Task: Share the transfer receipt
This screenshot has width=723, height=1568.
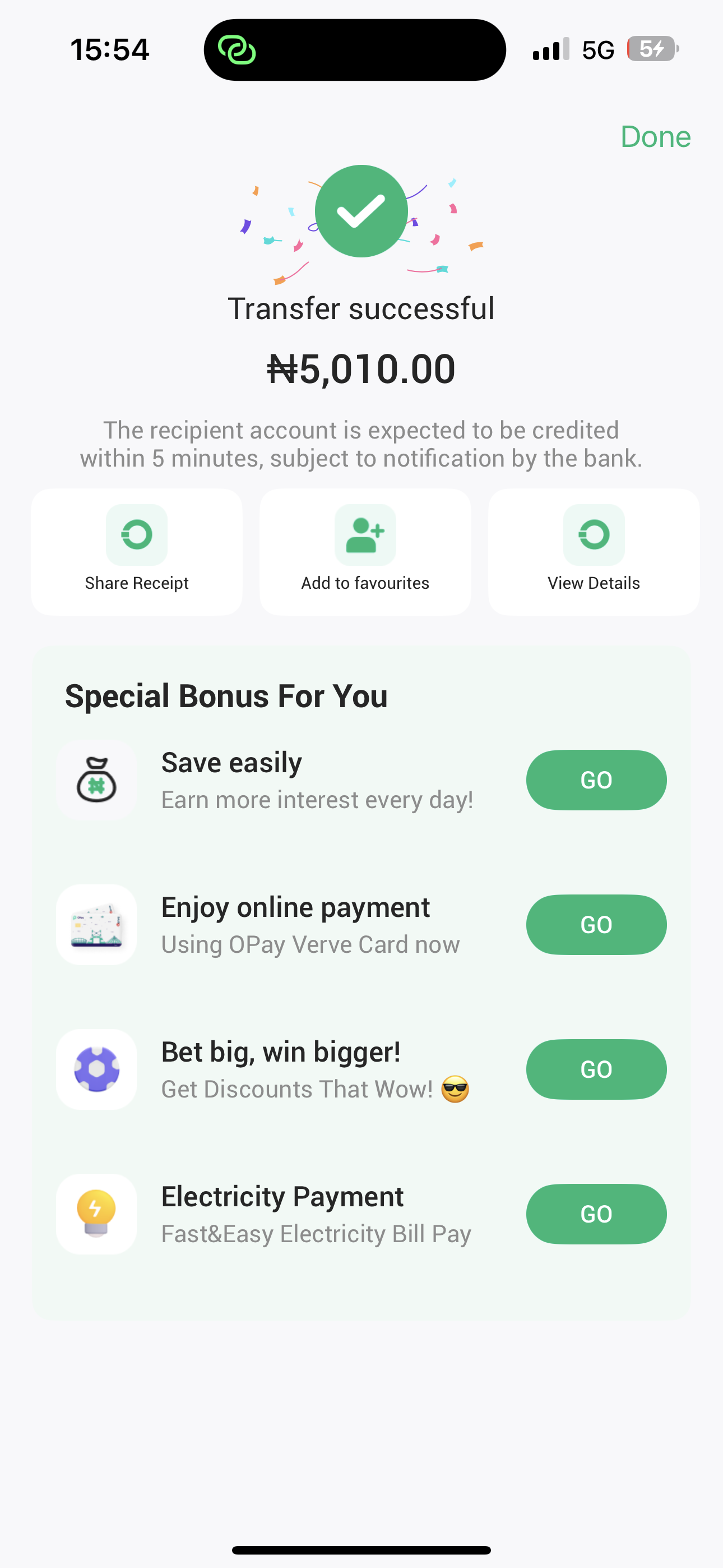Action: pos(136,551)
